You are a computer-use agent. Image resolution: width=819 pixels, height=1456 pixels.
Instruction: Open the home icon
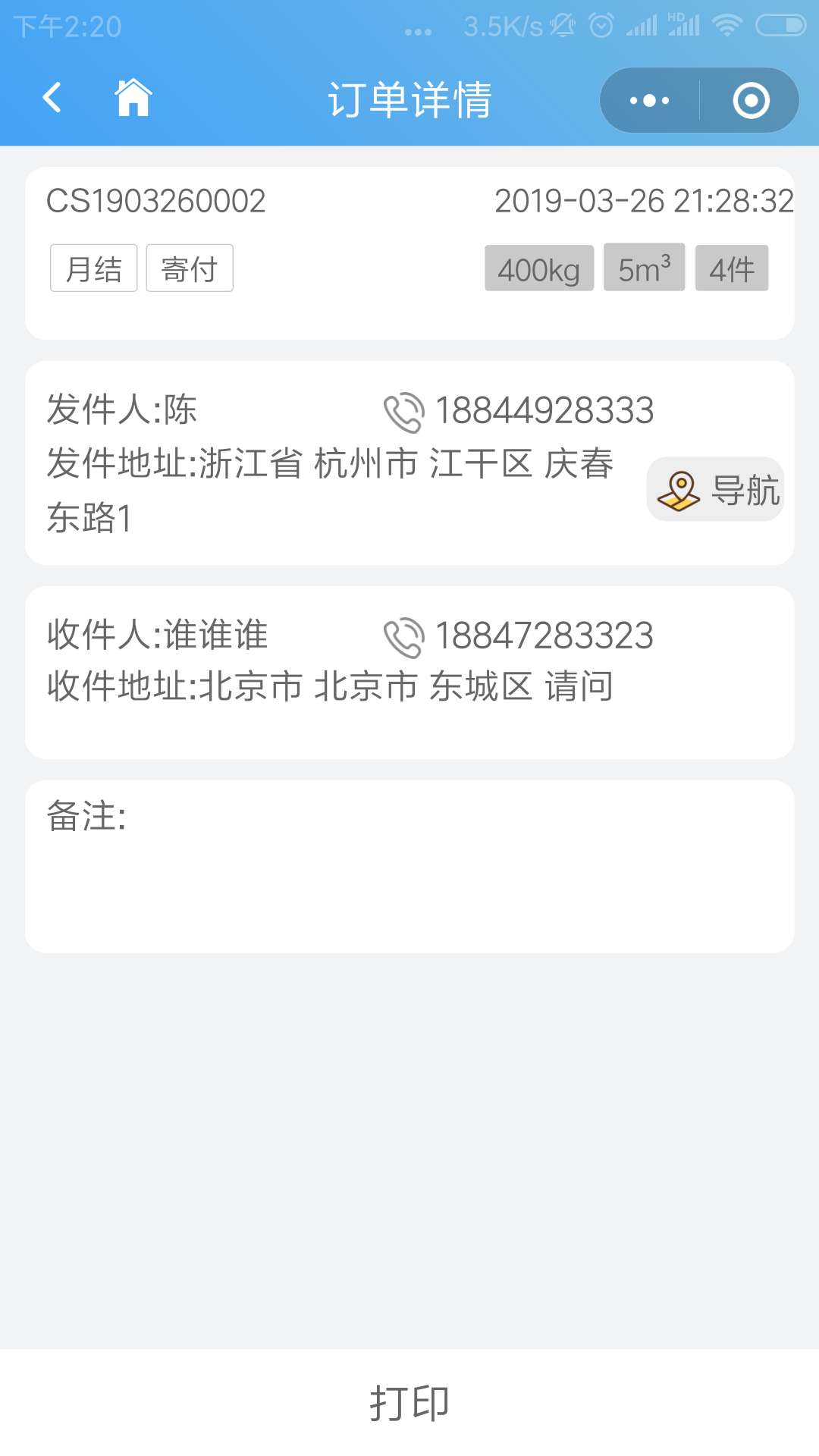pyautogui.click(x=133, y=98)
